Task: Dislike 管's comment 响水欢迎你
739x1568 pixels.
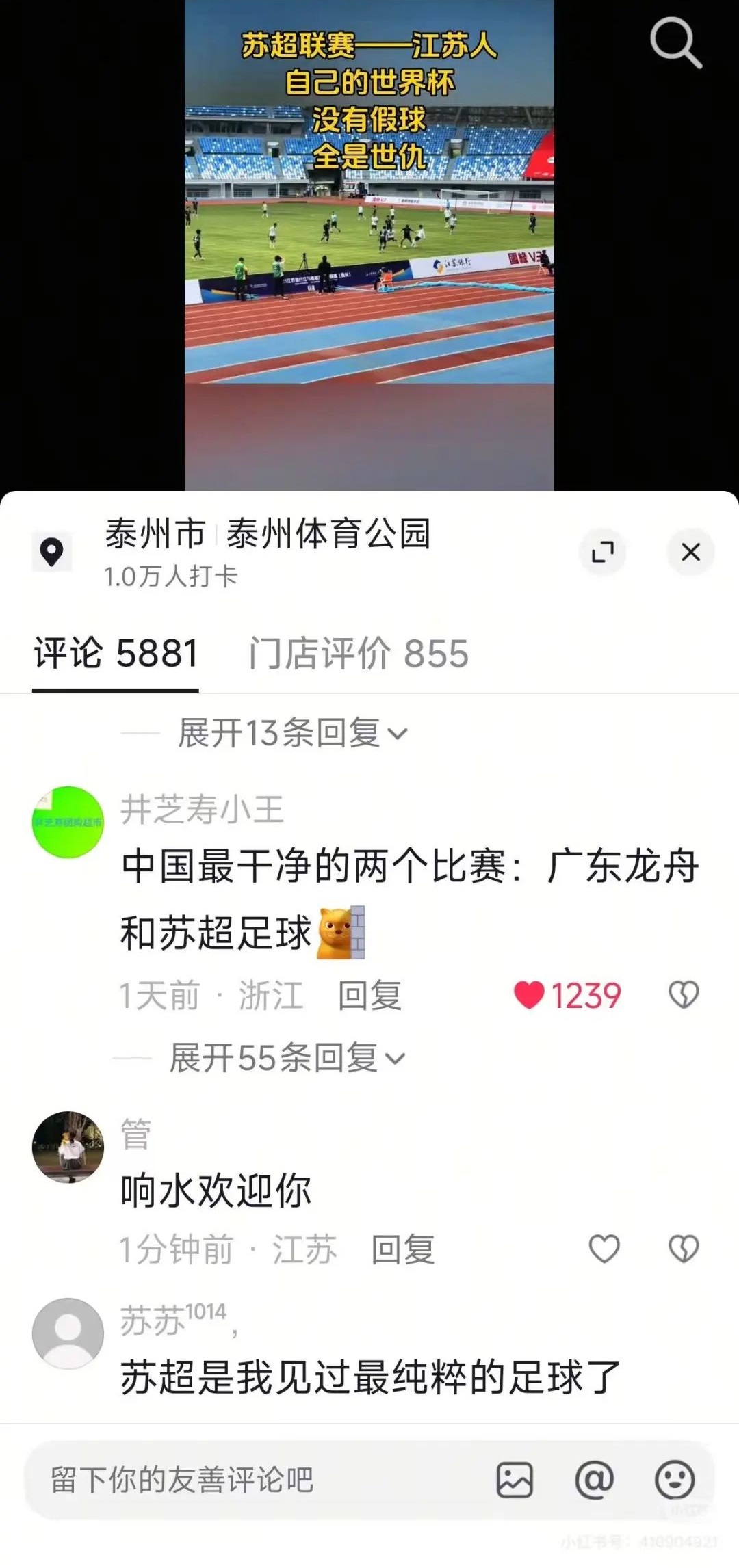Action: [x=684, y=1249]
